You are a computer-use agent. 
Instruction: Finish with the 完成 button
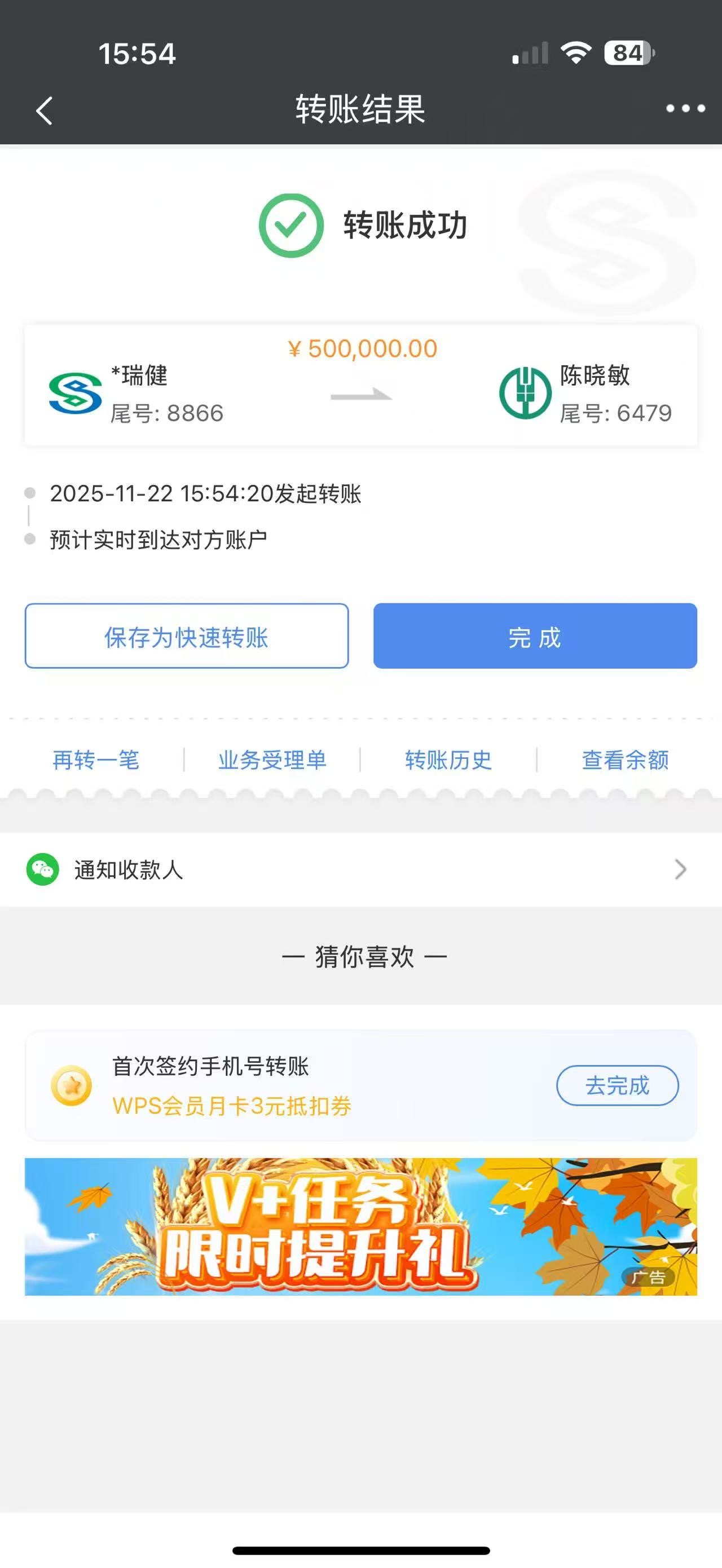pos(535,636)
